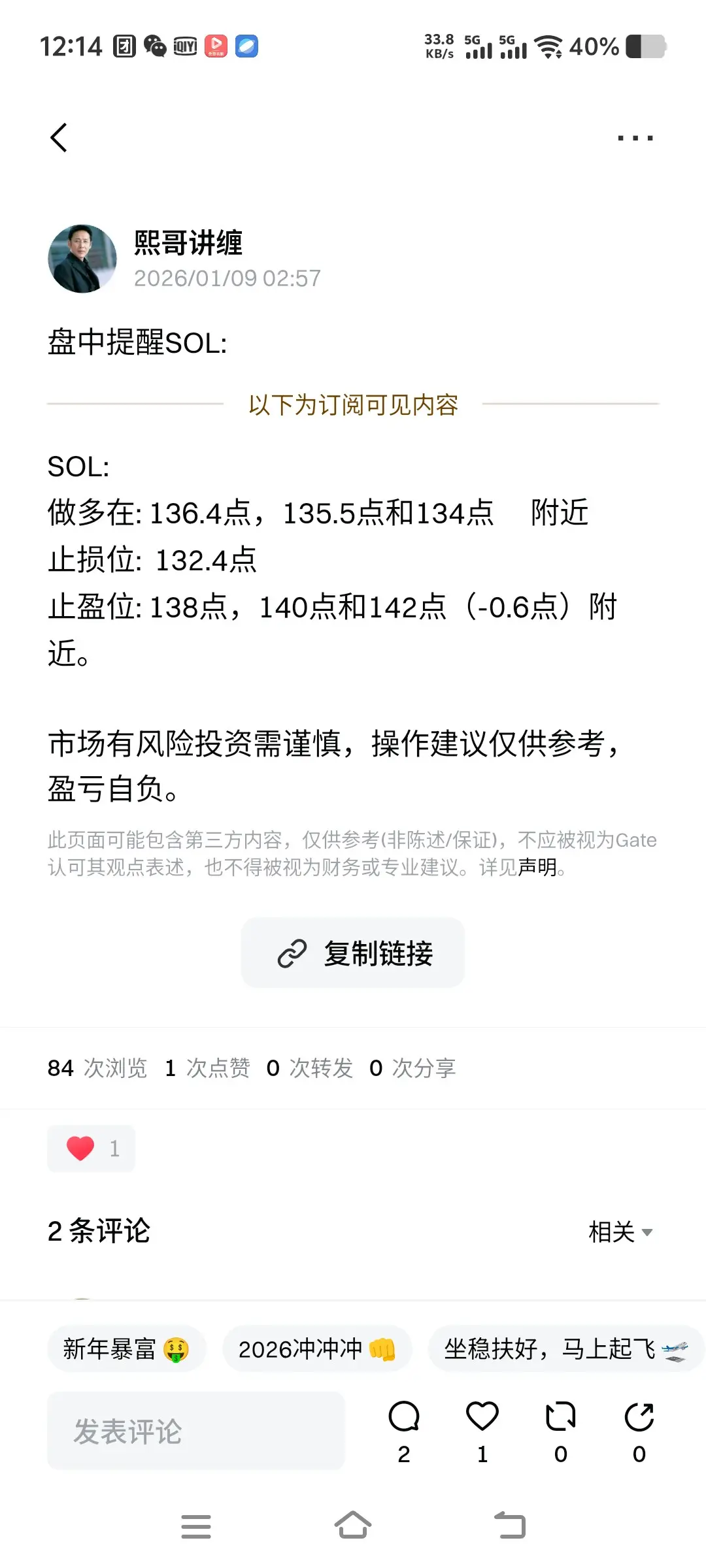Image resolution: width=706 pixels, height=1568 pixels.
Task: Tap the back arrow to leave the post
Action: pyautogui.click(x=59, y=137)
